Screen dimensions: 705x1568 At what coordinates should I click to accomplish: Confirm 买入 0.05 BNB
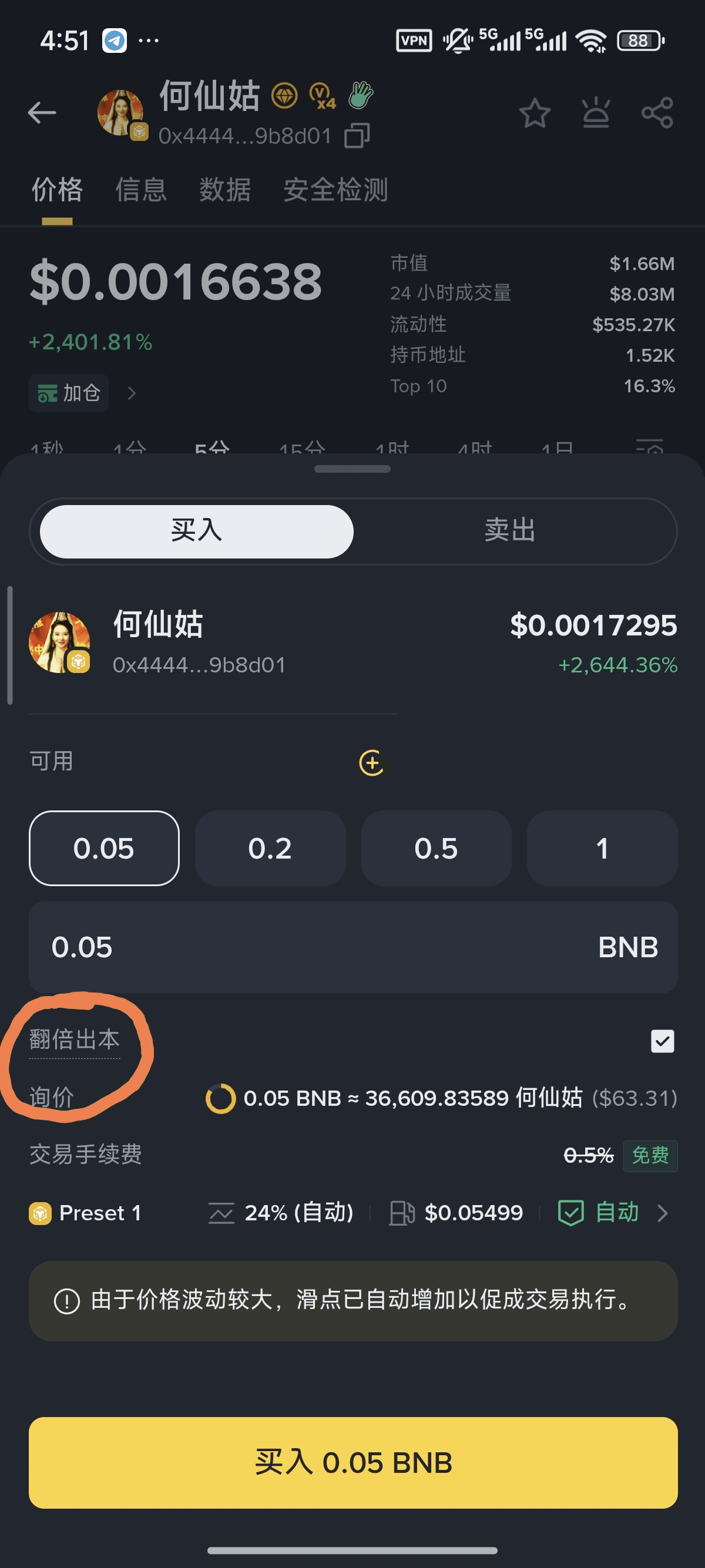click(353, 1463)
